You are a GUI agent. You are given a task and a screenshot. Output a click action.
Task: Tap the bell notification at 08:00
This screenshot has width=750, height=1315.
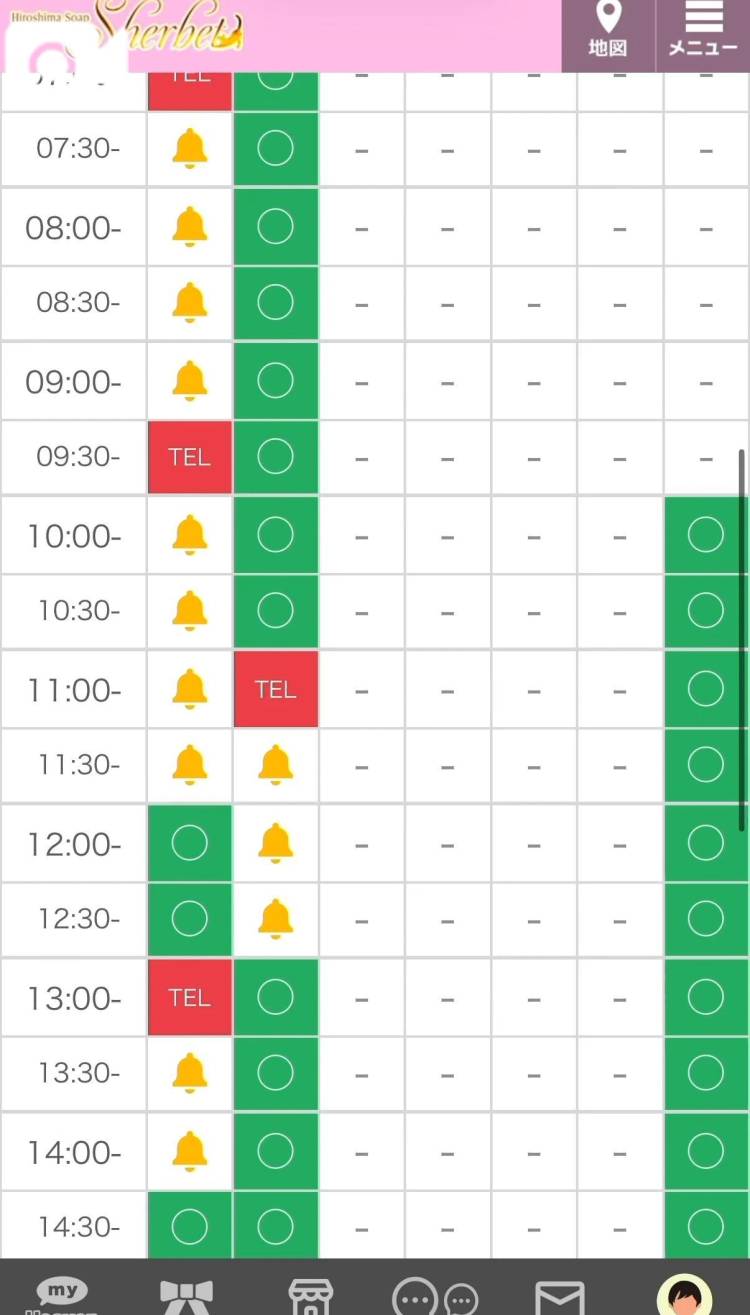(190, 227)
